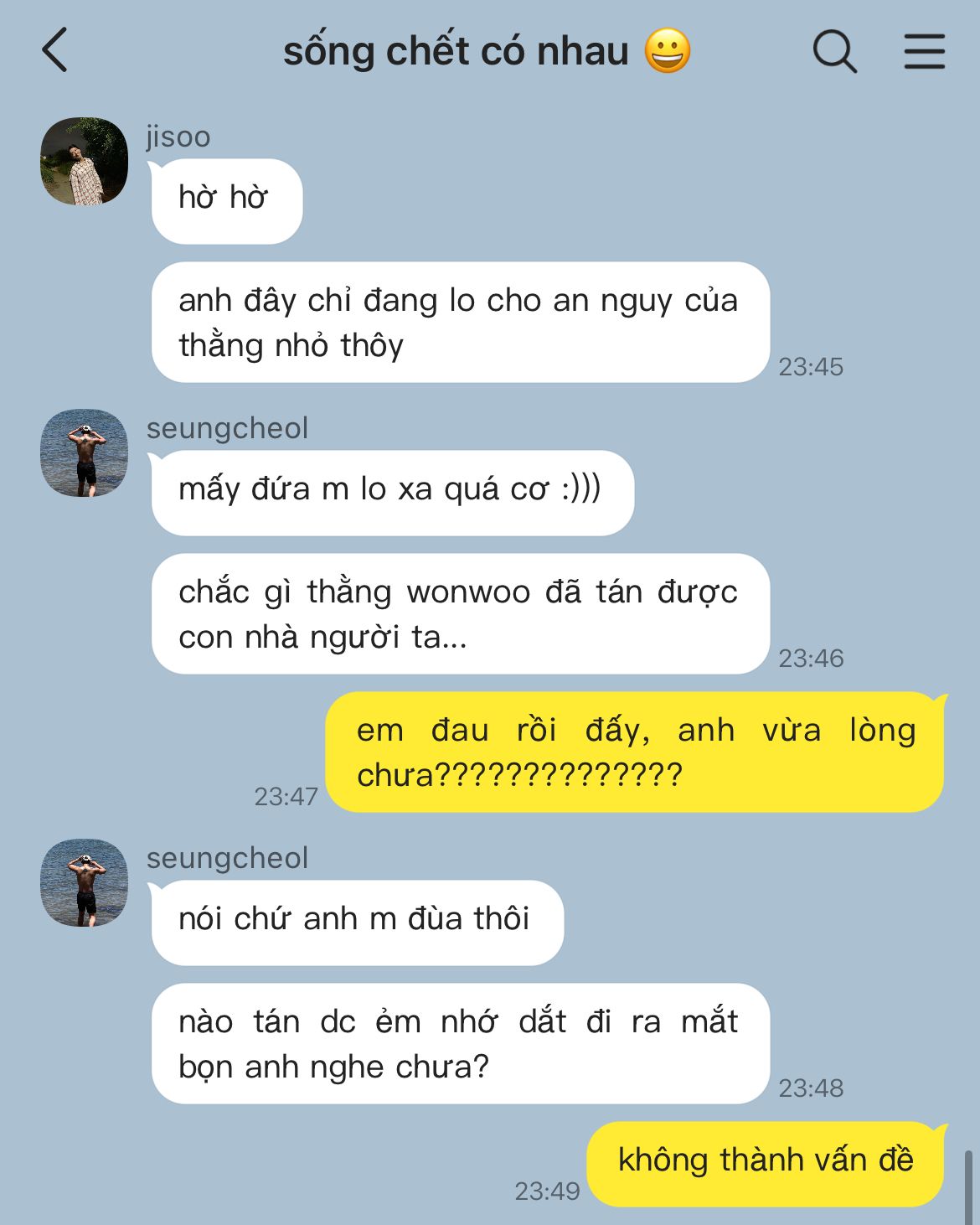Screen dimensions: 980x1225
Task: Open the chat menu
Action: [x=925, y=52]
